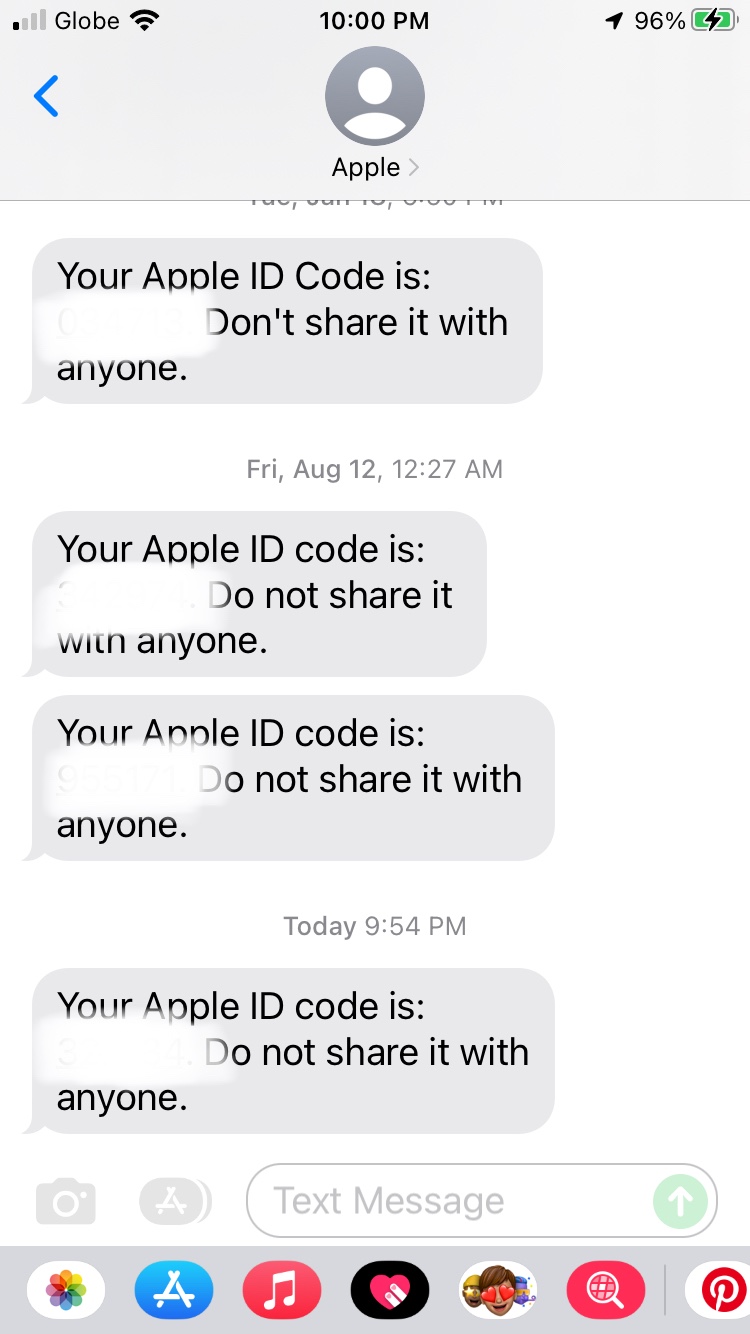750x1334 pixels.
Task: Open the Photos iMessage app
Action: click(66, 1290)
